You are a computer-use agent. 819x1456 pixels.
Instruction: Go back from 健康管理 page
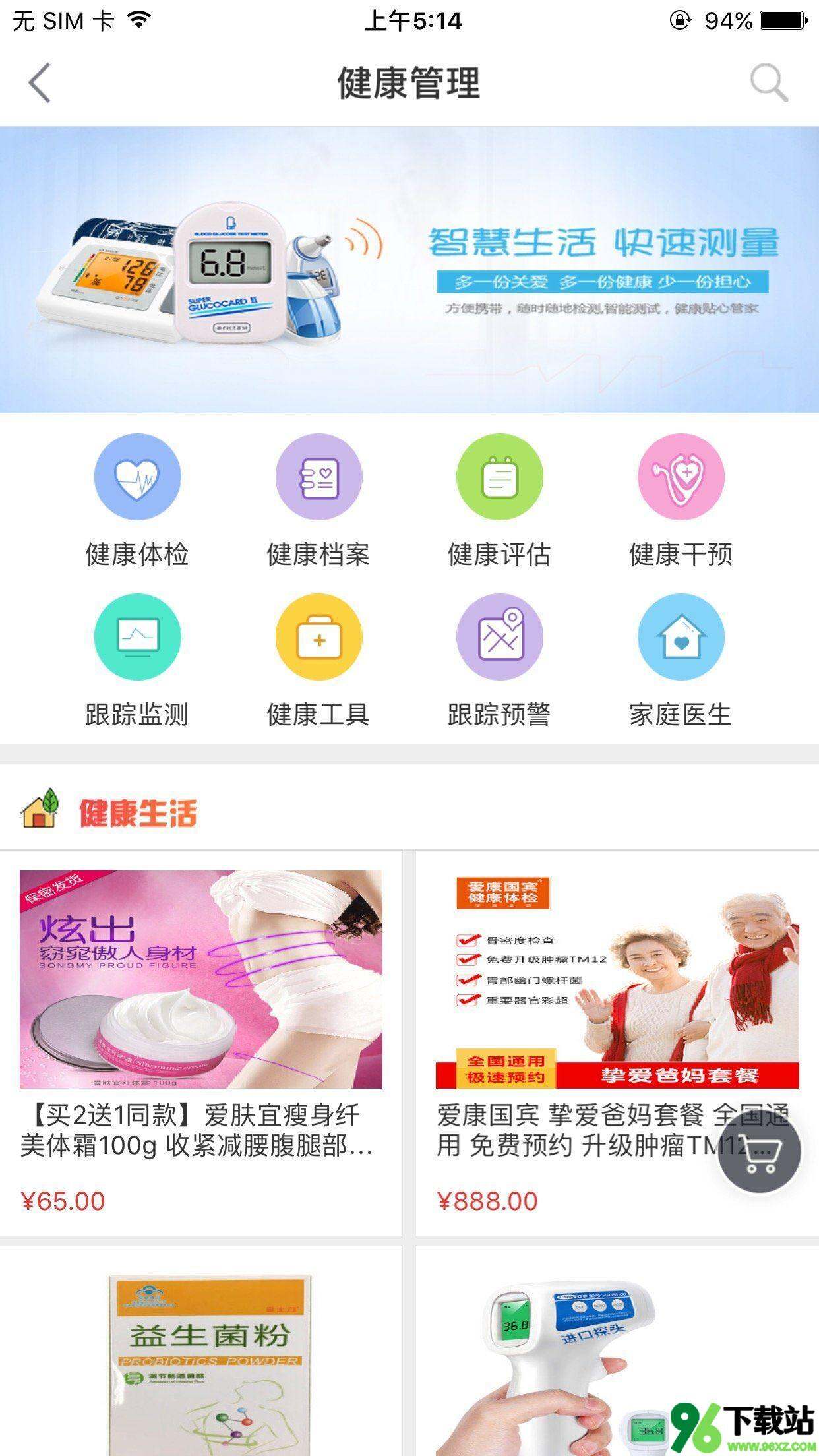40,83
